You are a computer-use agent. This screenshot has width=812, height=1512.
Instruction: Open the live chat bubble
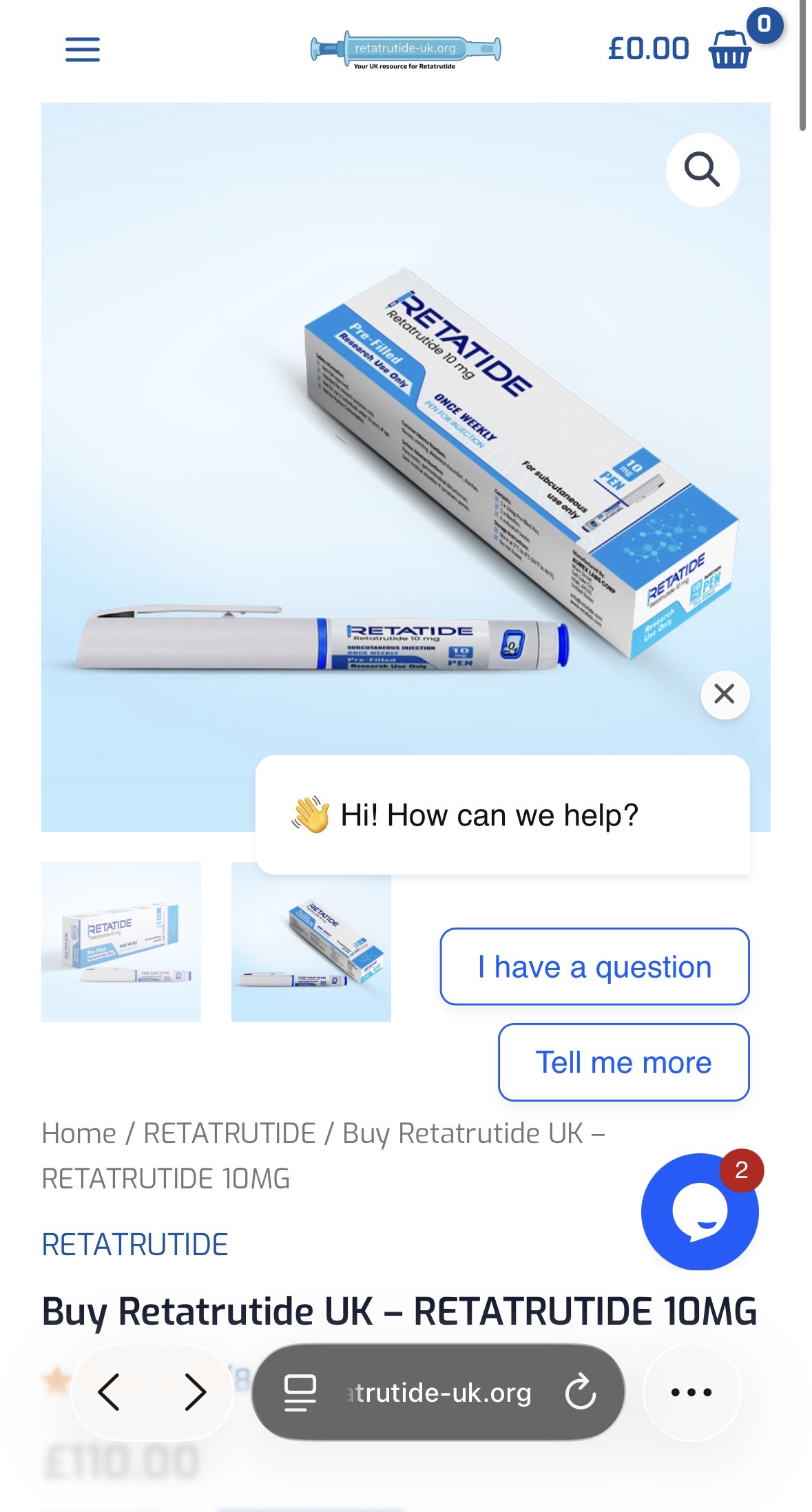point(699,1212)
